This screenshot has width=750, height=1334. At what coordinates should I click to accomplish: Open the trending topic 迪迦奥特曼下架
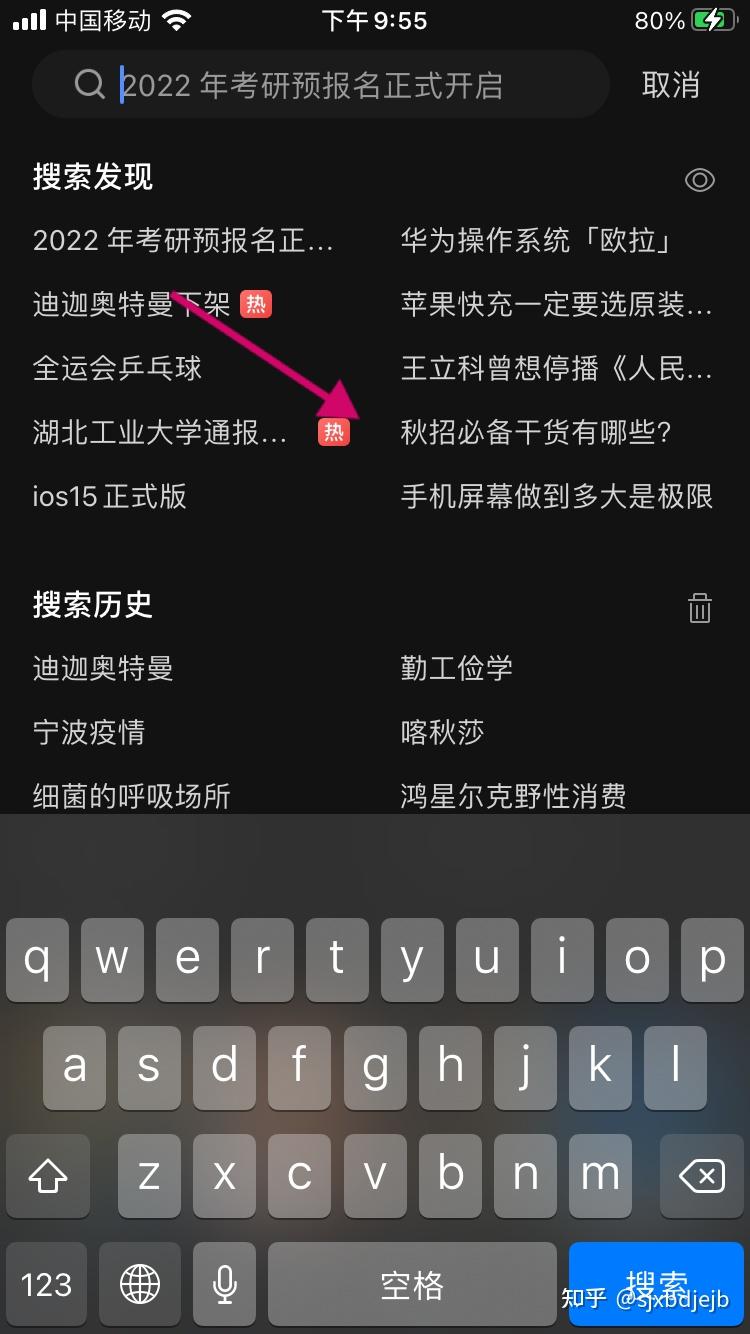coord(132,304)
